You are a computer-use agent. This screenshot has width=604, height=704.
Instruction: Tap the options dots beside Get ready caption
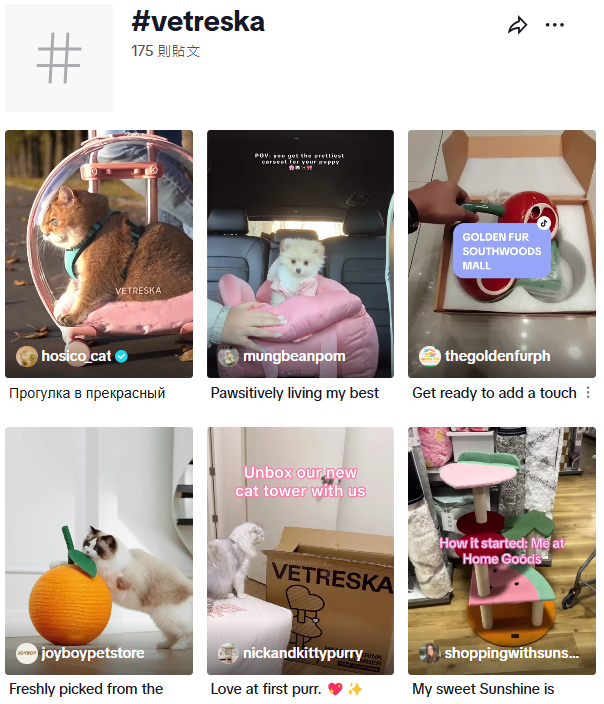[x=588, y=393]
